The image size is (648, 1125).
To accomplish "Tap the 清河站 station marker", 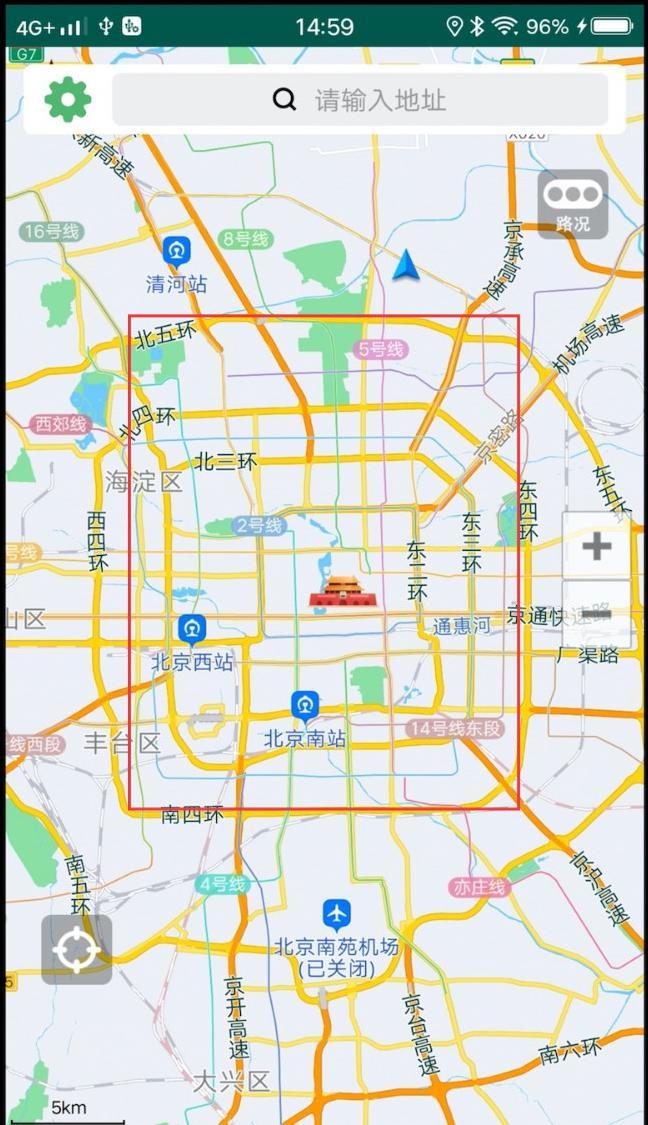I will [177, 253].
